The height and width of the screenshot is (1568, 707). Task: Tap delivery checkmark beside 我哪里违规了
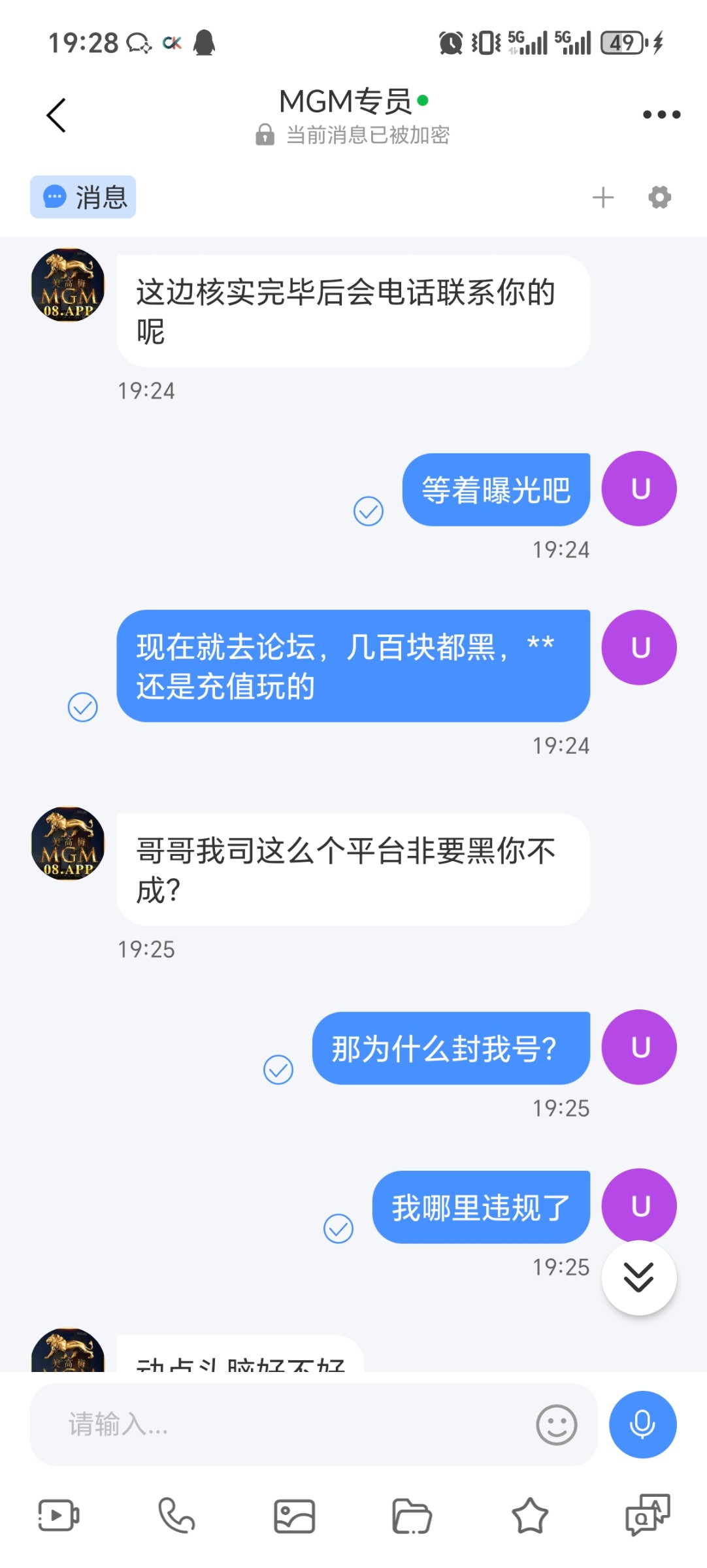pyautogui.click(x=339, y=1230)
